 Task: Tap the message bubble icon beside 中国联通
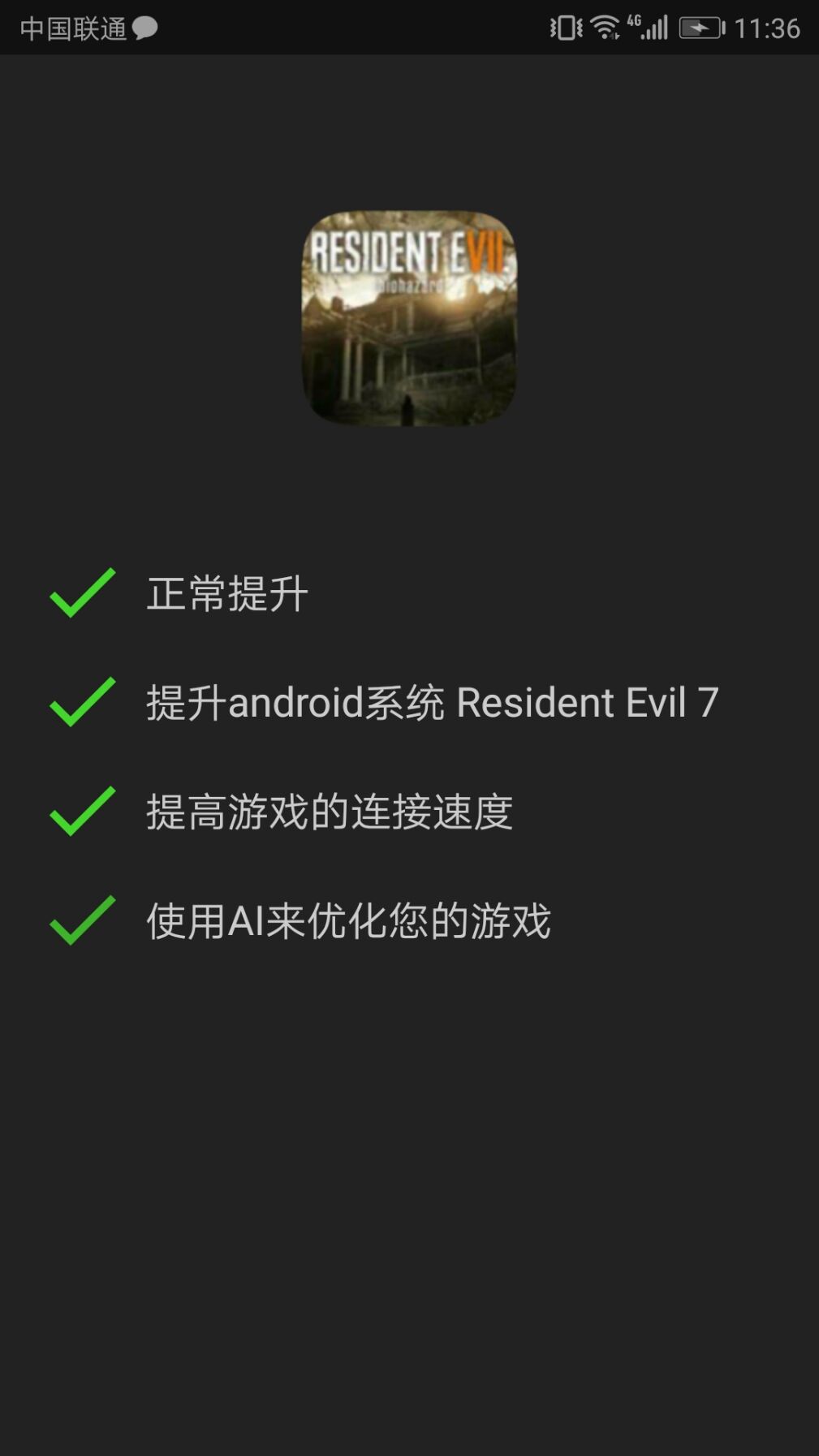click(144, 29)
